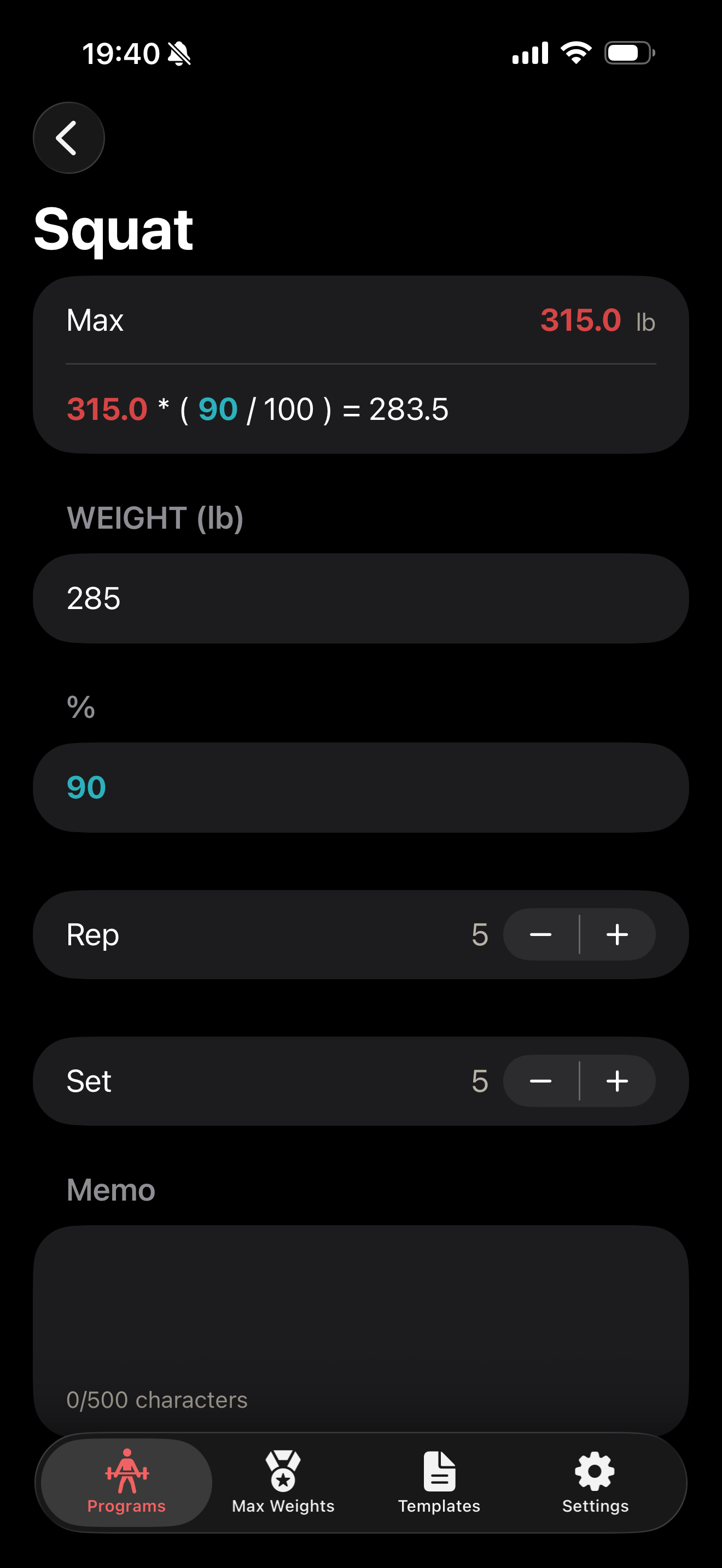Edit the weight field showing 285
This screenshot has width=722, height=1568.
pos(360,598)
